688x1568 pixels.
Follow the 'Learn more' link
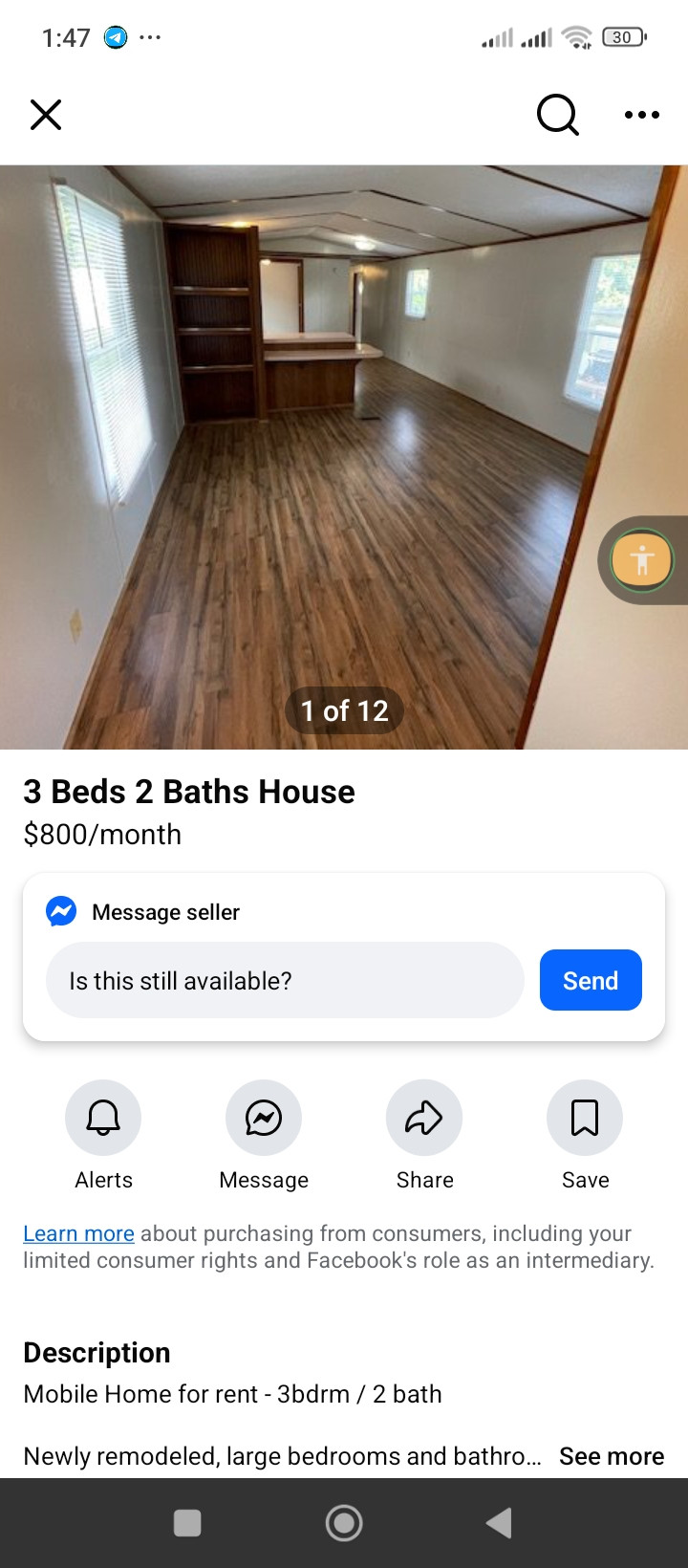[x=78, y=1233]
